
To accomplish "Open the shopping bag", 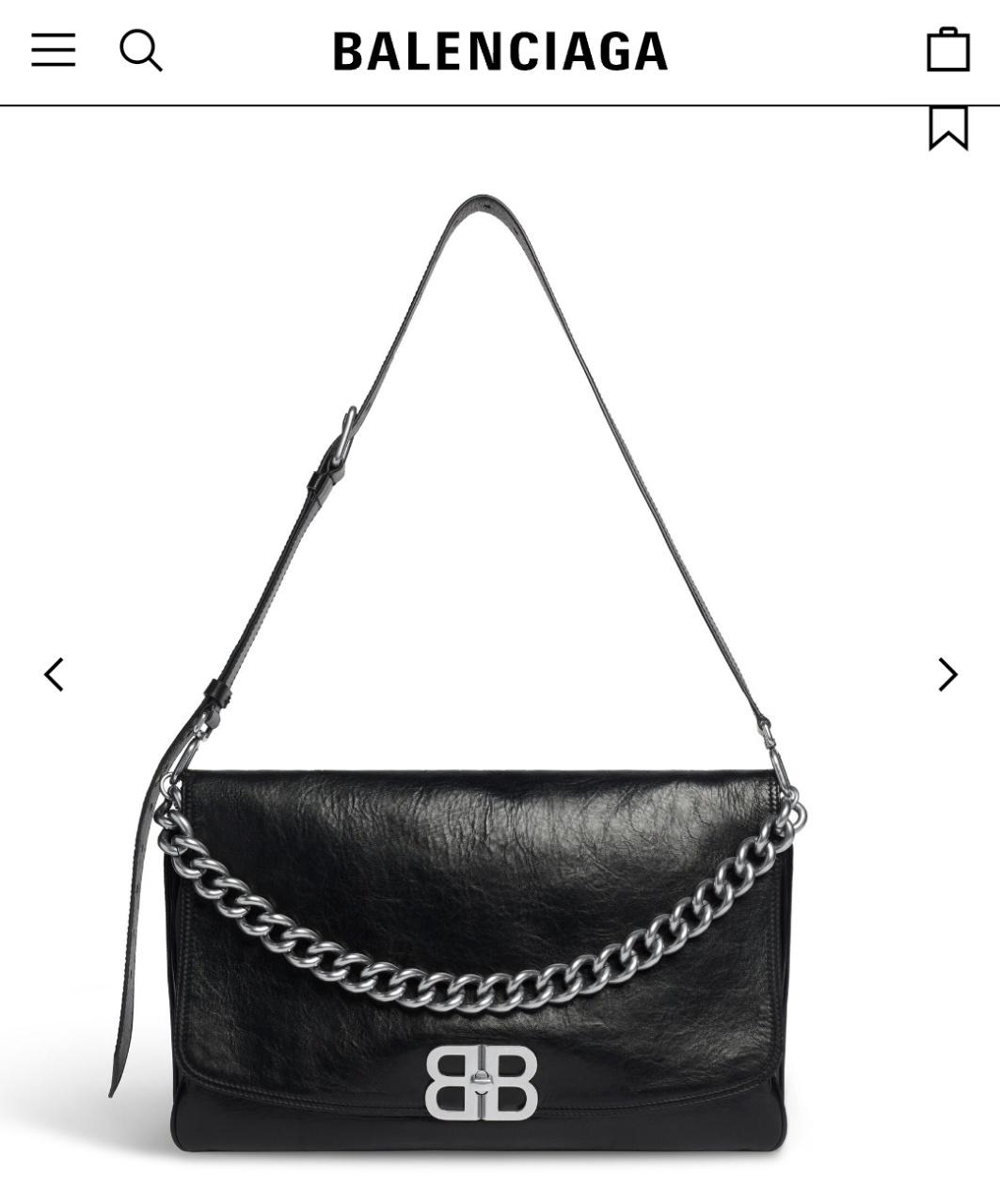I will 947,50.
